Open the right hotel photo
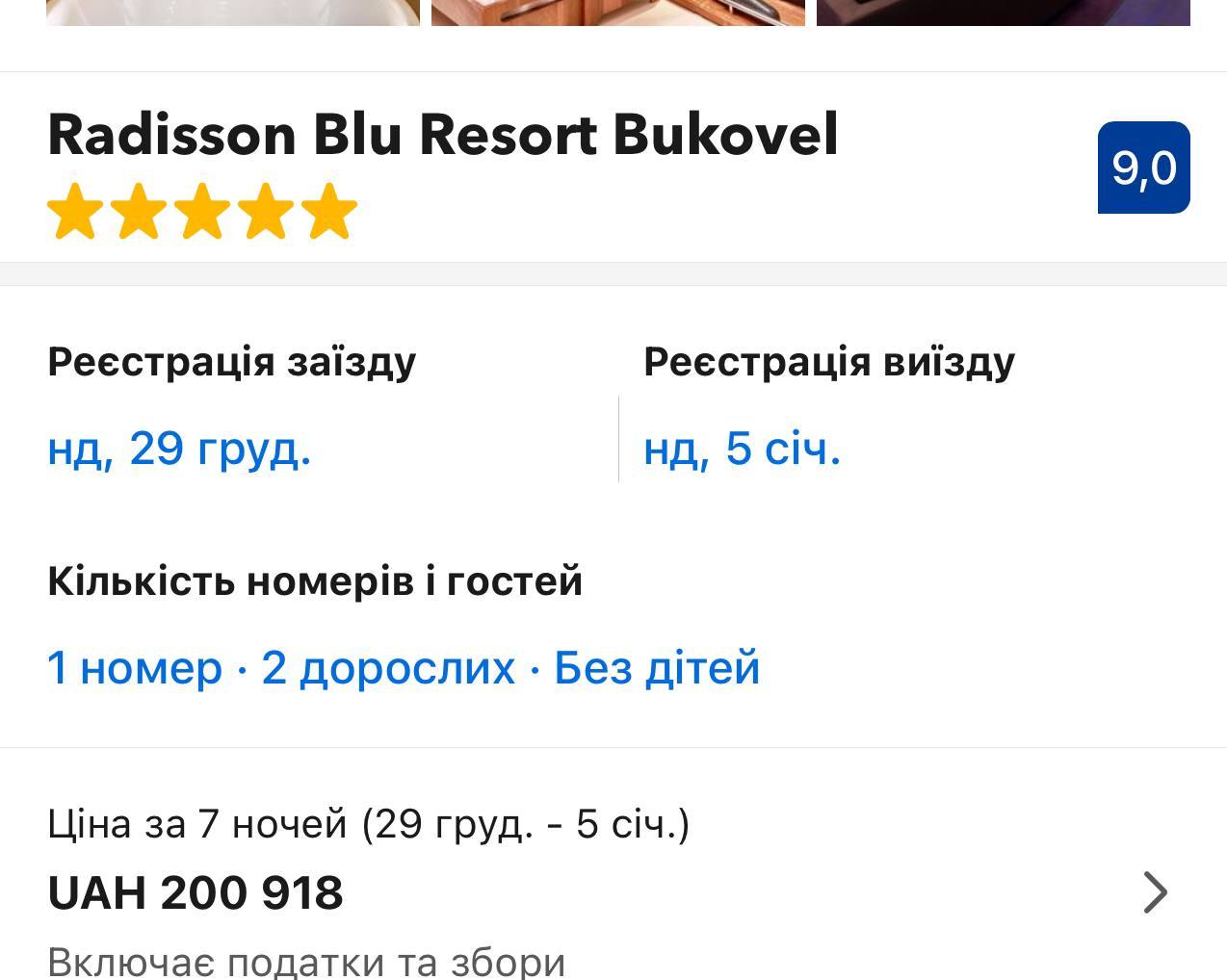1227x980 pixels. tap(1003, 12)
